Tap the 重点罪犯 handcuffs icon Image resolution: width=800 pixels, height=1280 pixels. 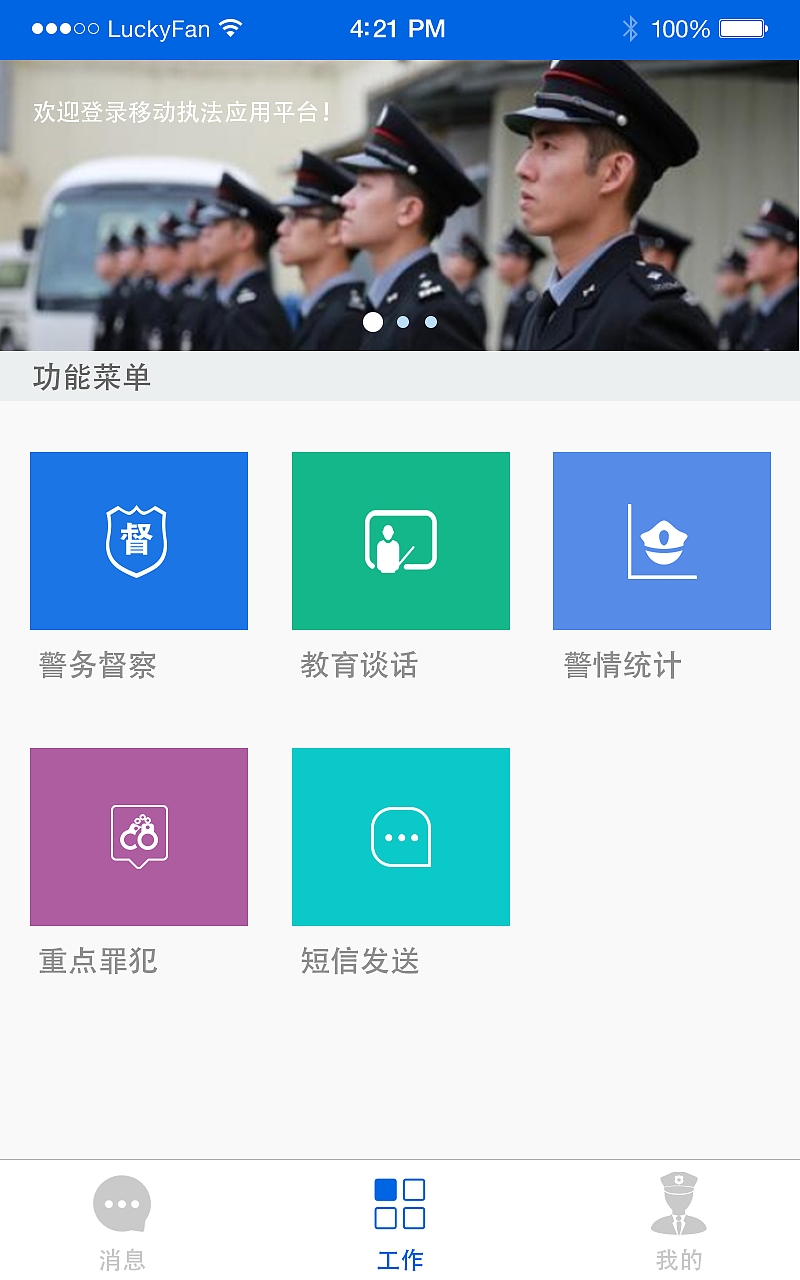click(x=138, y=836)
